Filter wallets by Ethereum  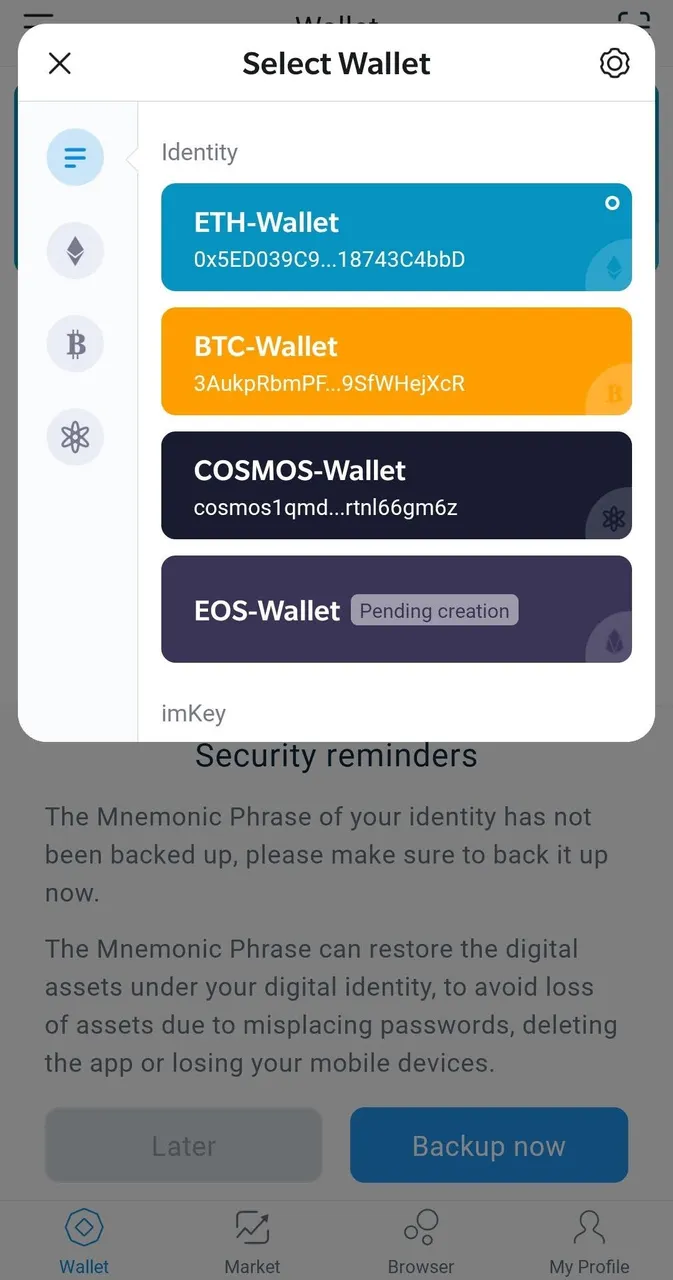click(75, 250)
